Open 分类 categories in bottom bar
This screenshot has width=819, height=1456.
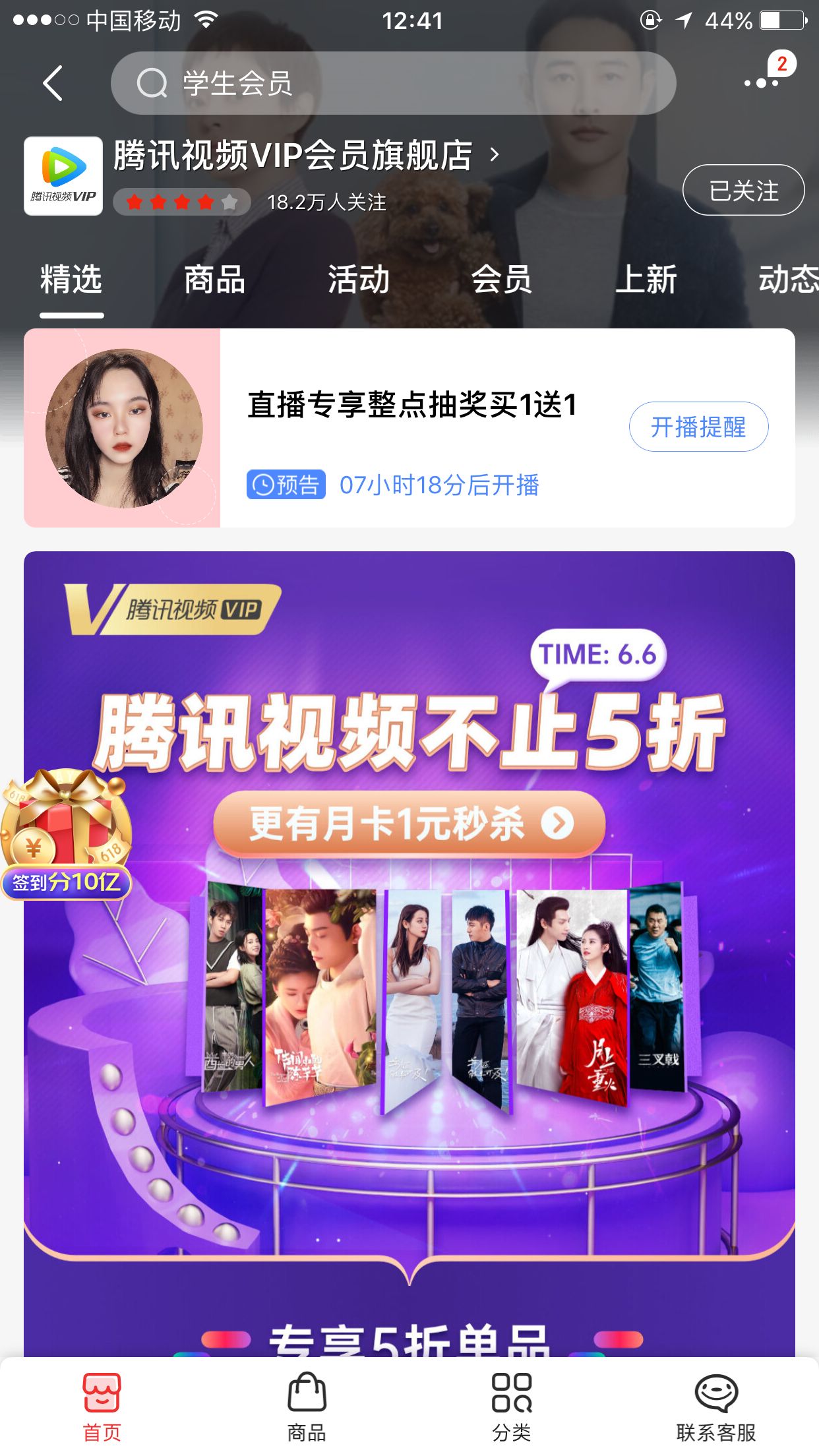pyautogui.click(x=512, y=1406)
